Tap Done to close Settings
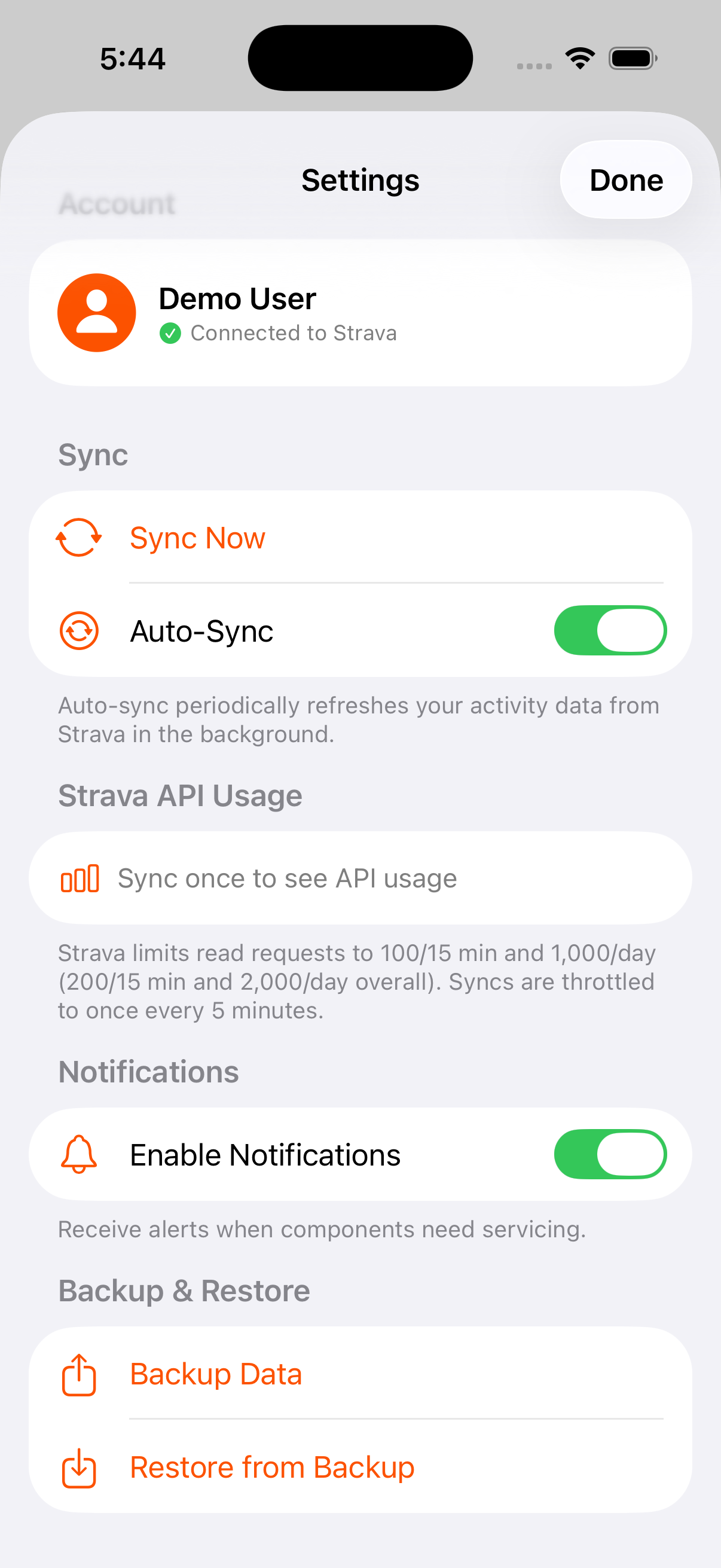 click(x=625, y=179)
